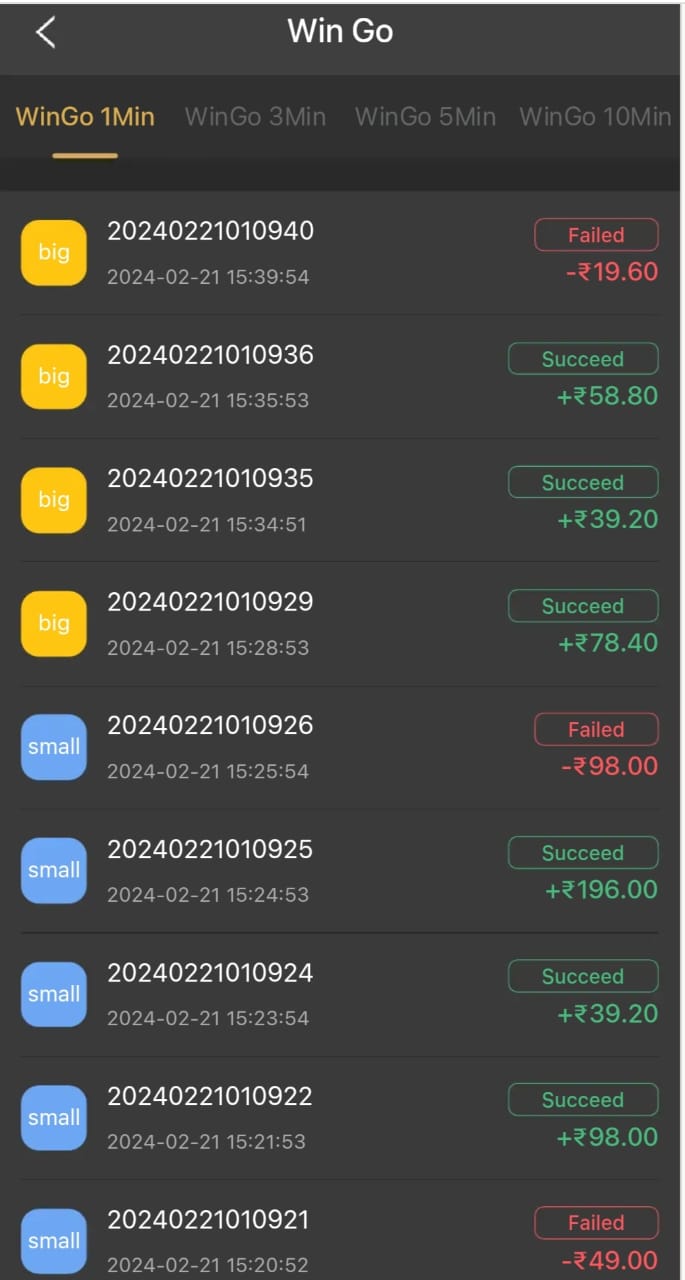
Task: Open bet record 20240221010929
Action: 340,623
